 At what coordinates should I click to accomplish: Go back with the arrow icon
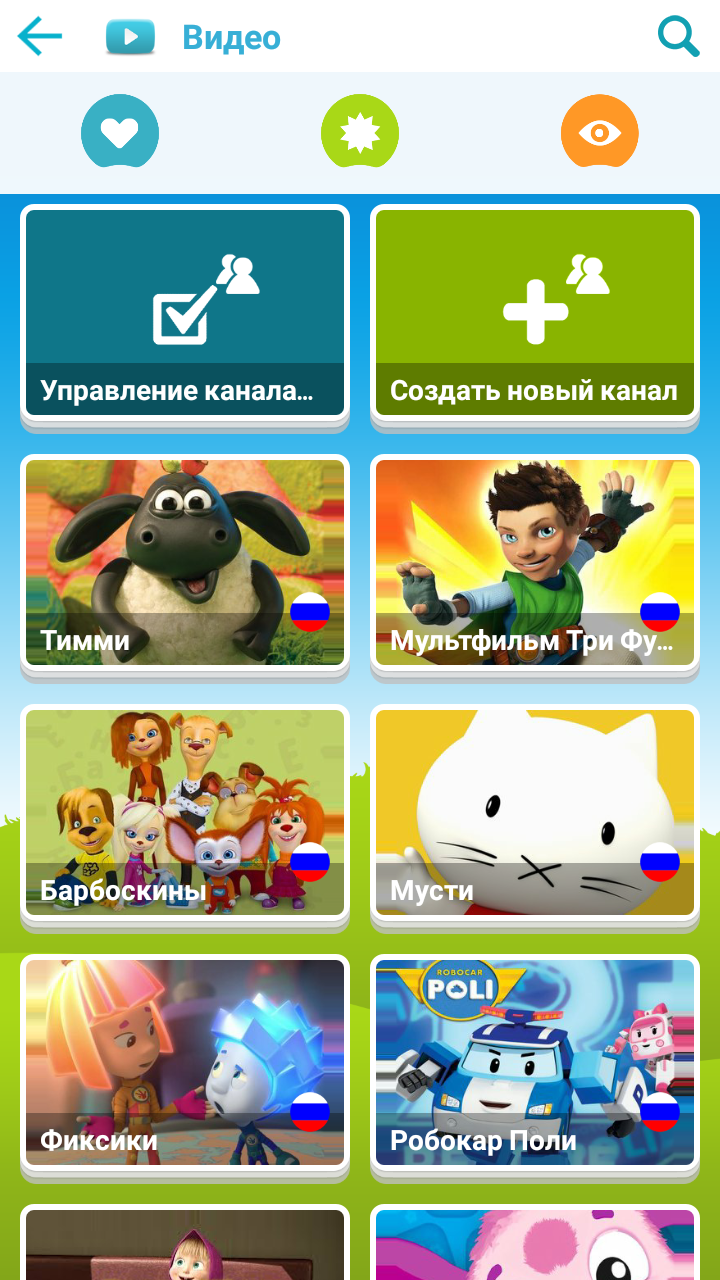pos(40,37)
